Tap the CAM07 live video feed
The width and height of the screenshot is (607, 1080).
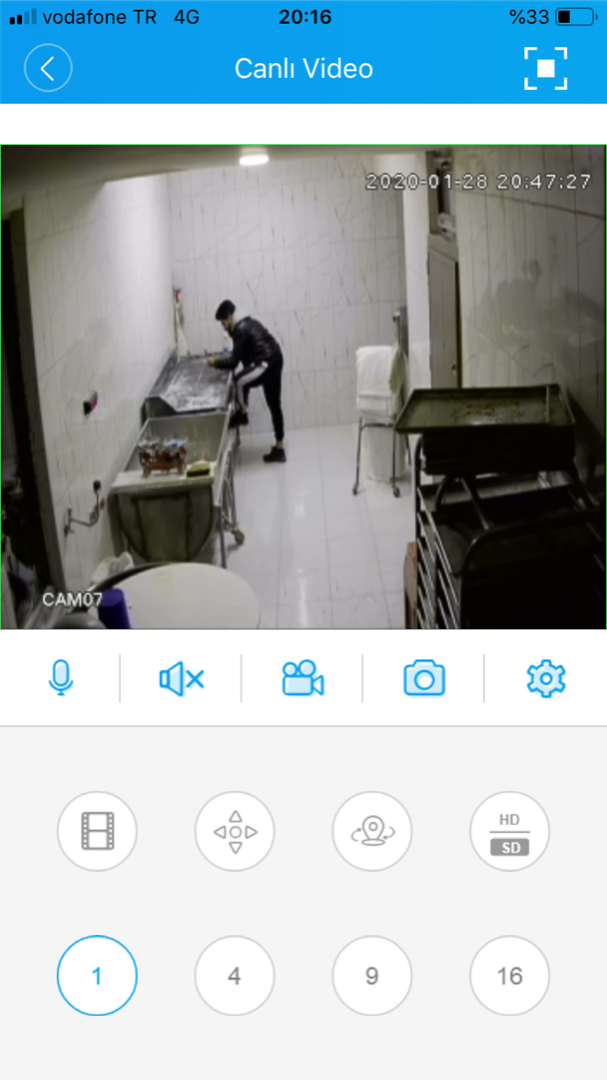click(303, 387)
